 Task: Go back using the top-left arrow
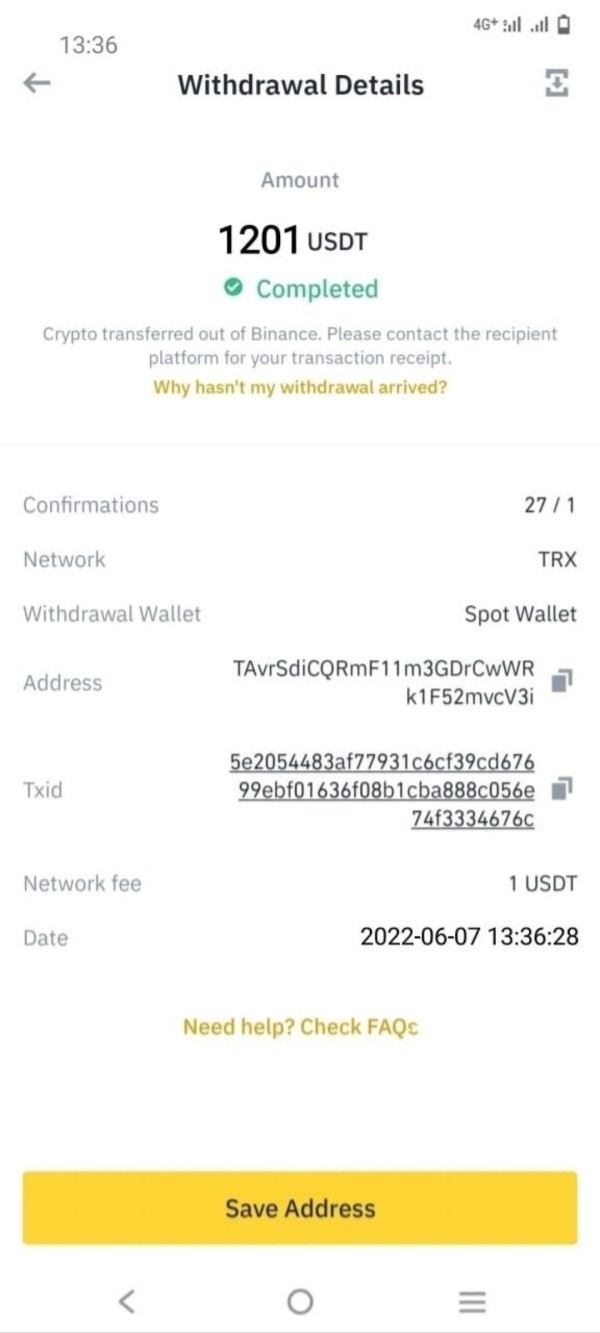(37, 84)
